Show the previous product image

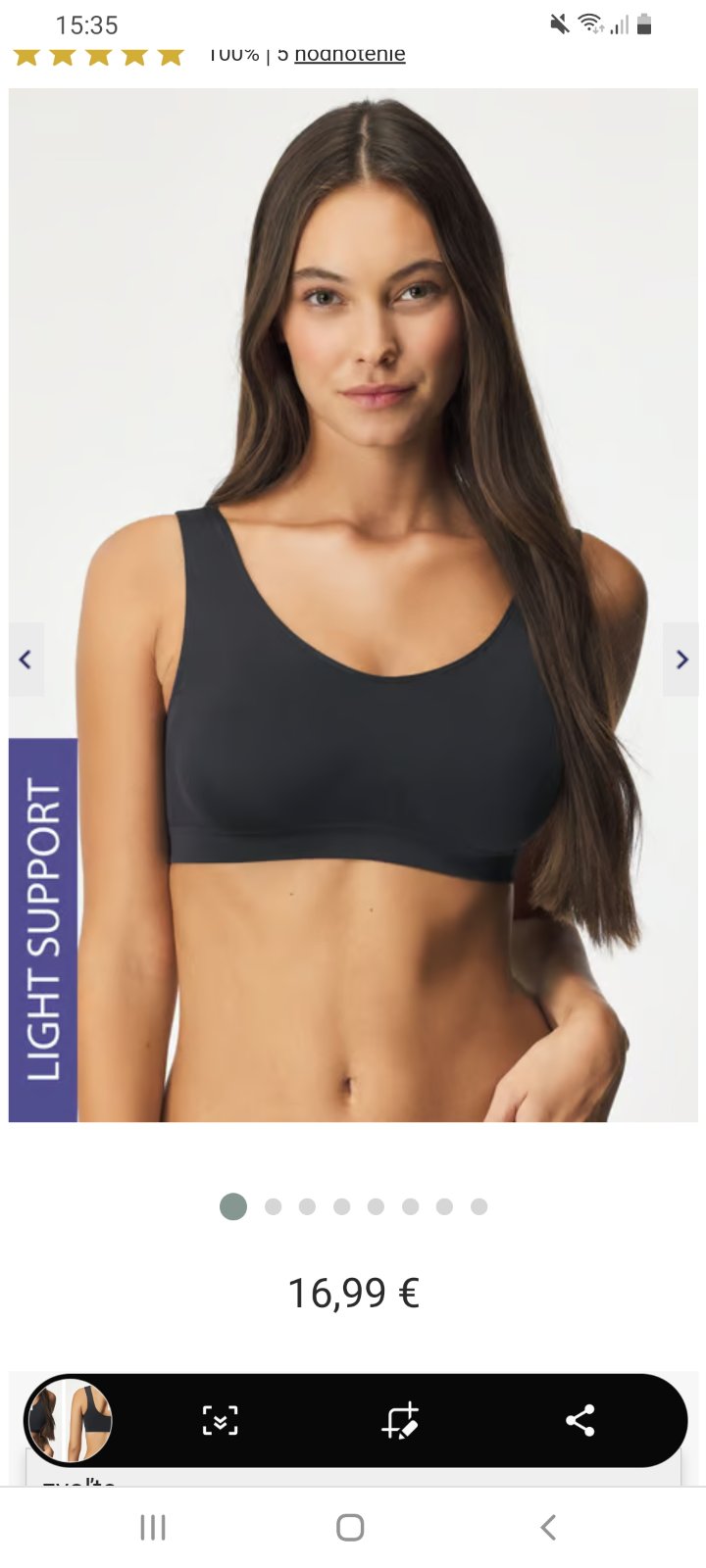pos(25,660)
